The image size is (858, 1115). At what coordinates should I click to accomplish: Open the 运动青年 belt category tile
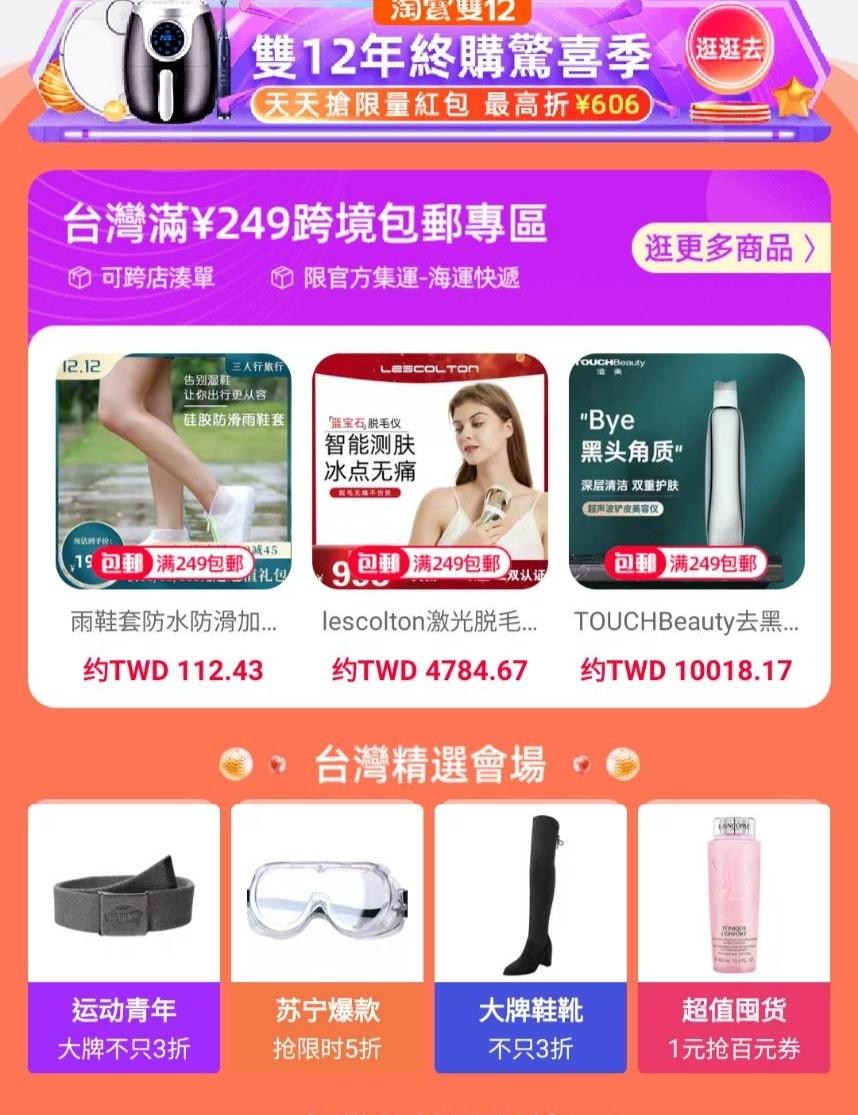[x=124, y=937]
